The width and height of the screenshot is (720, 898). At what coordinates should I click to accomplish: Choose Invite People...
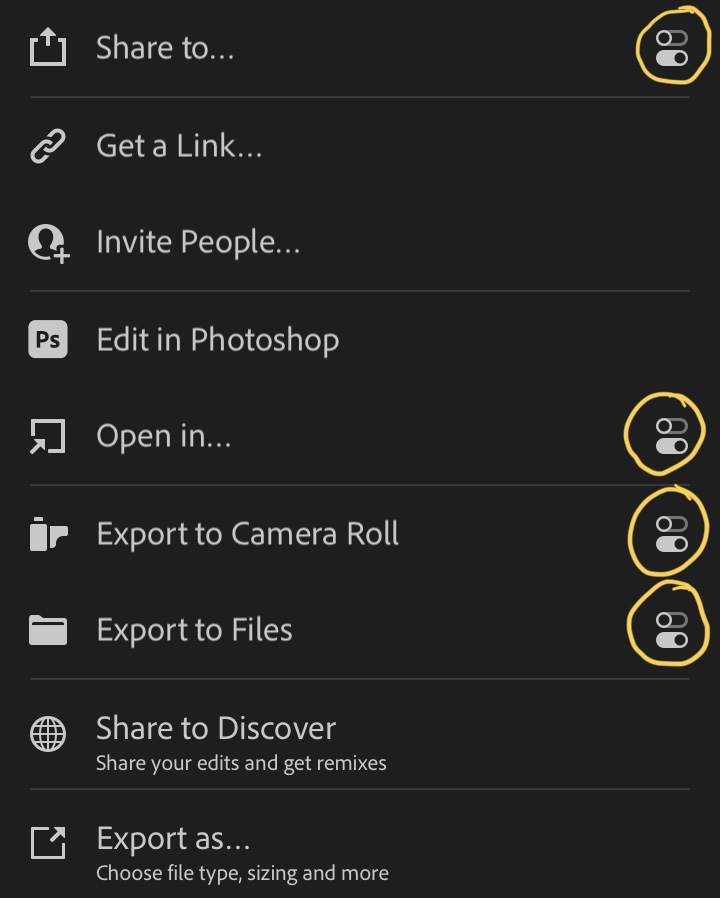pos(198,242)
